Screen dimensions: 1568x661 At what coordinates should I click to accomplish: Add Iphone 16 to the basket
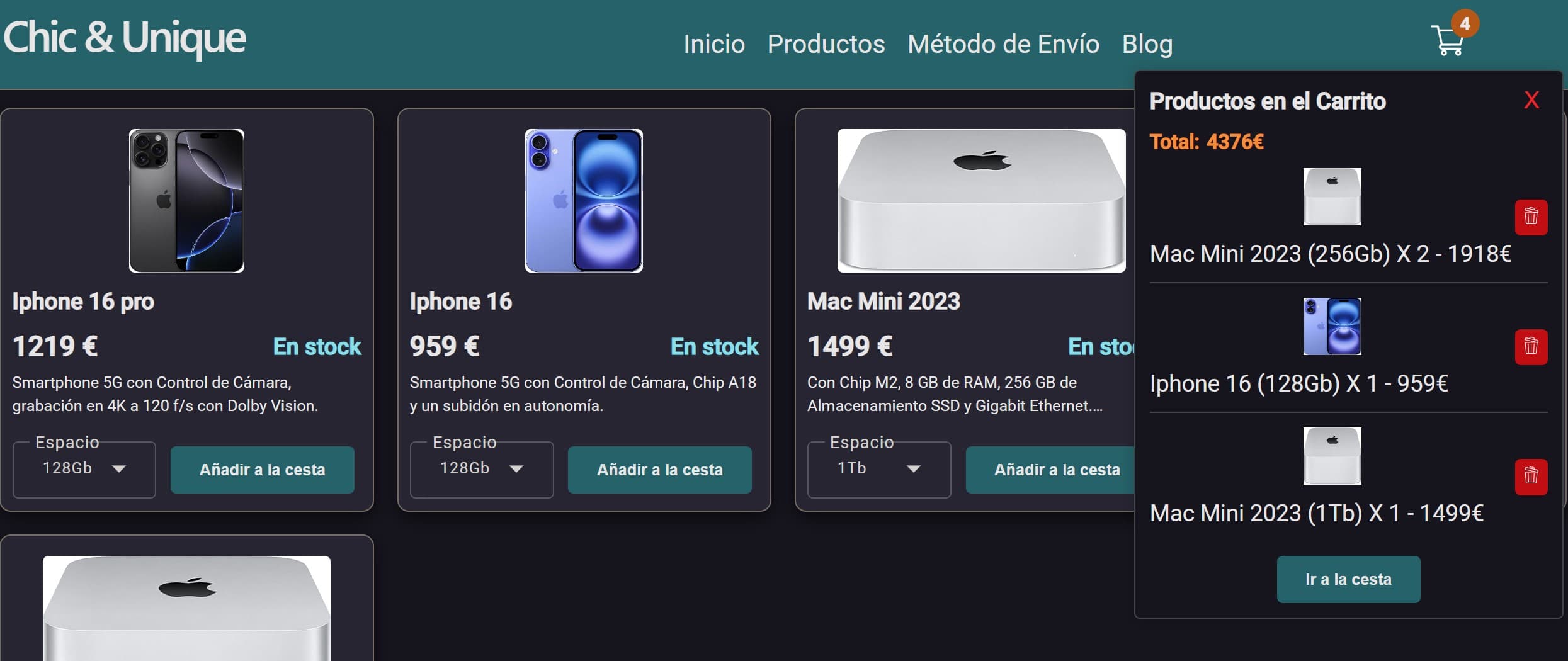click(x=659, y=470)
